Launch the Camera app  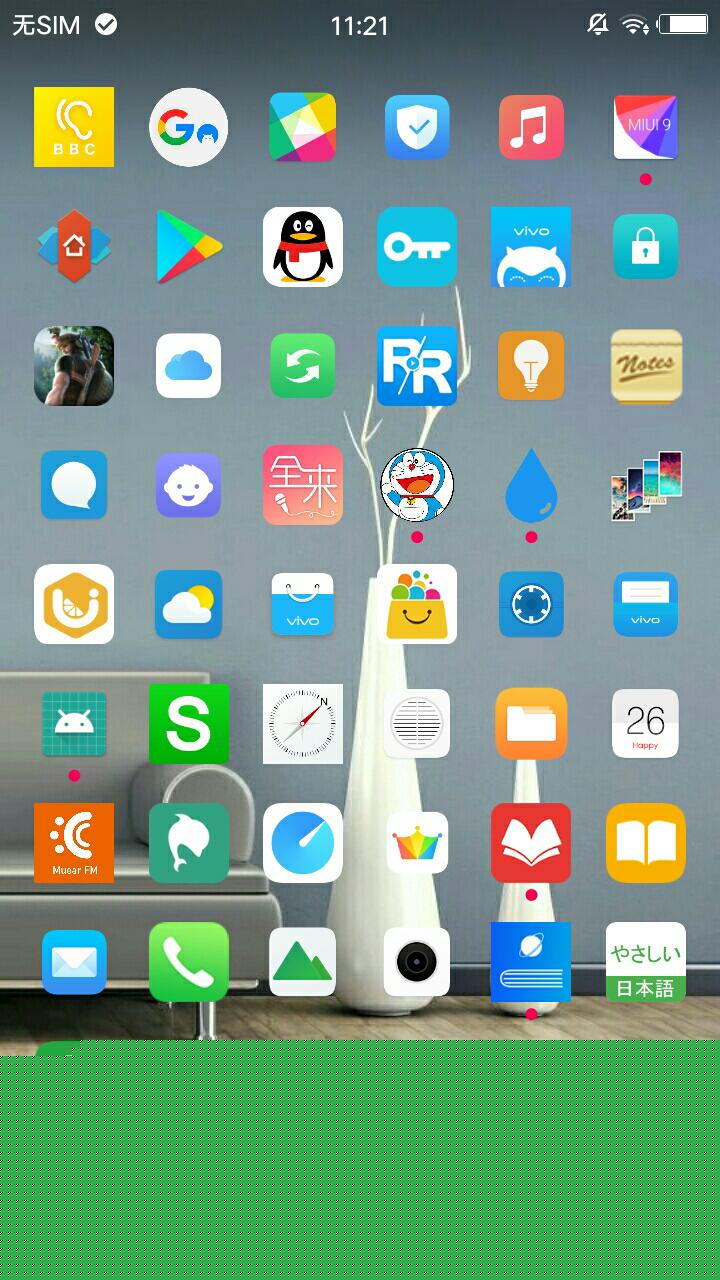[417, 962]
